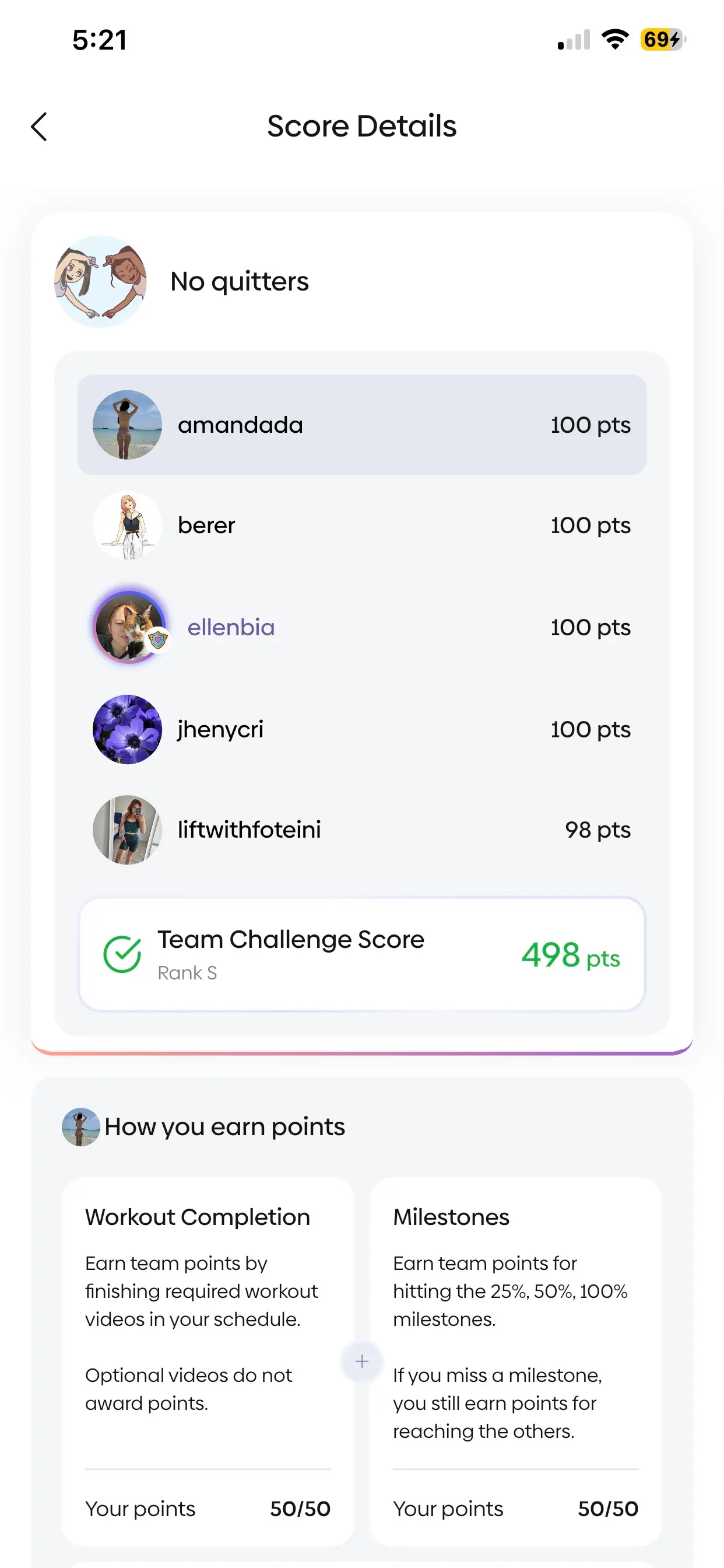Open the No quitters team avatar

pyautogui.click(x=101, y=281)
